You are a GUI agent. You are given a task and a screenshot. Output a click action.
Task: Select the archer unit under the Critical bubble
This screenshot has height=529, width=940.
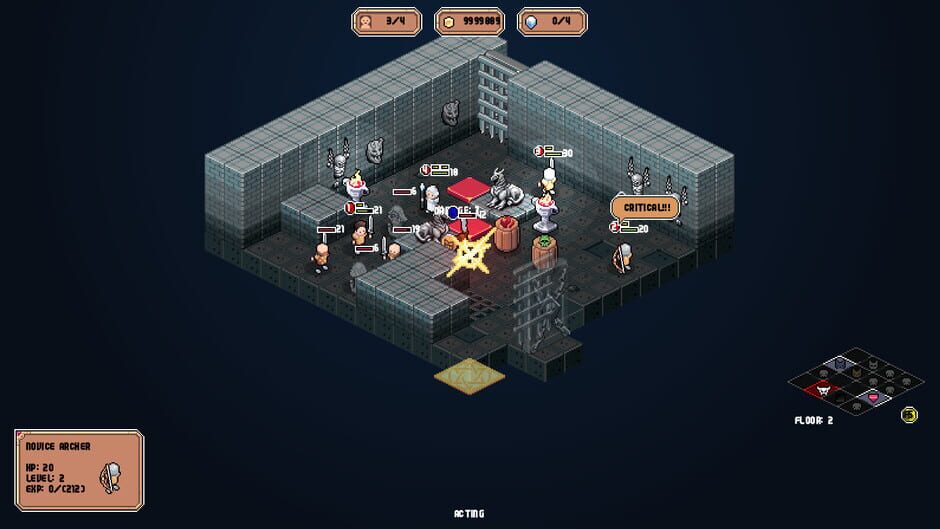click(x=623, y=258)
